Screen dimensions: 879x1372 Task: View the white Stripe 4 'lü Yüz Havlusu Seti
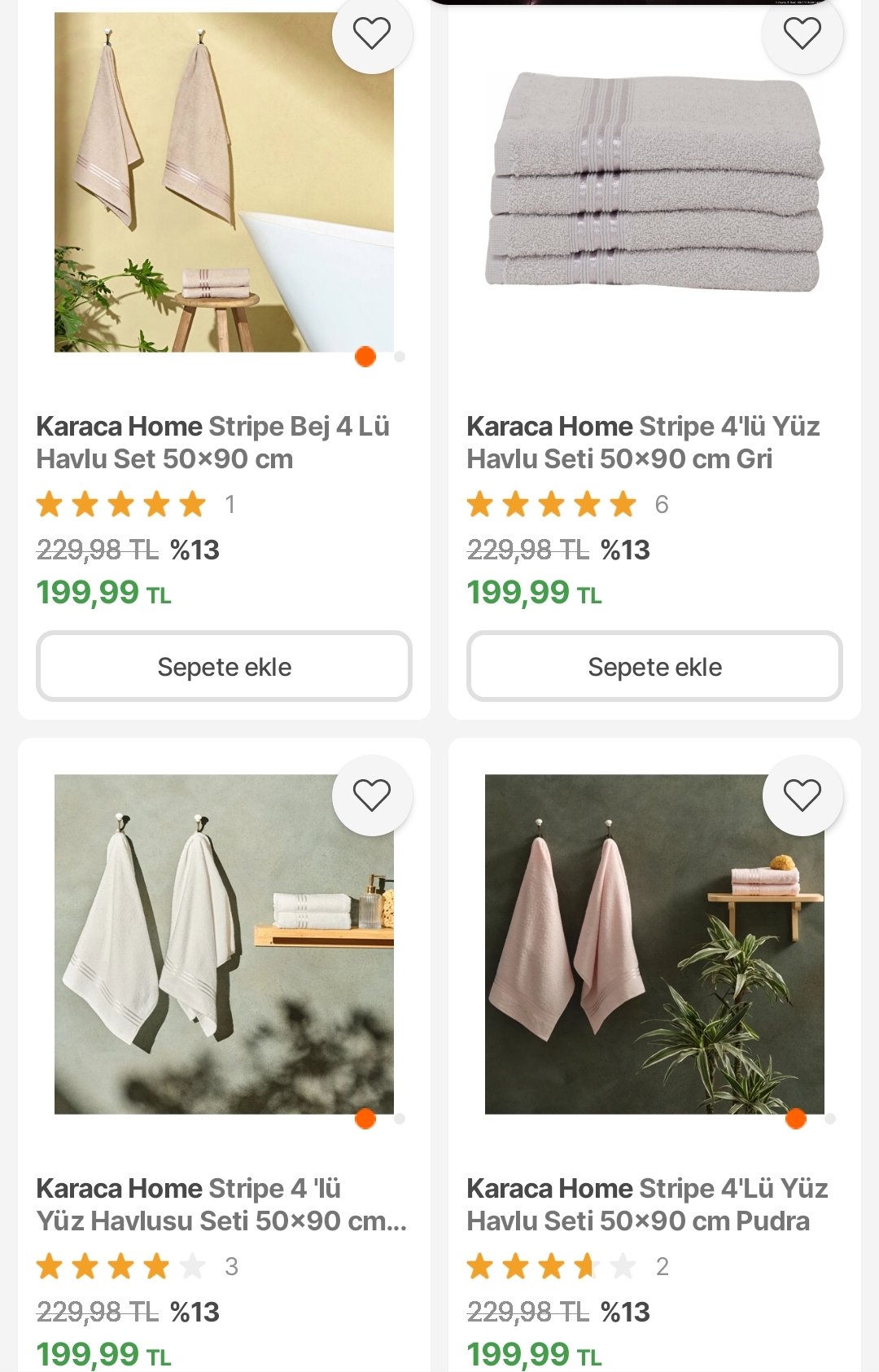(x=221, y=1204)
